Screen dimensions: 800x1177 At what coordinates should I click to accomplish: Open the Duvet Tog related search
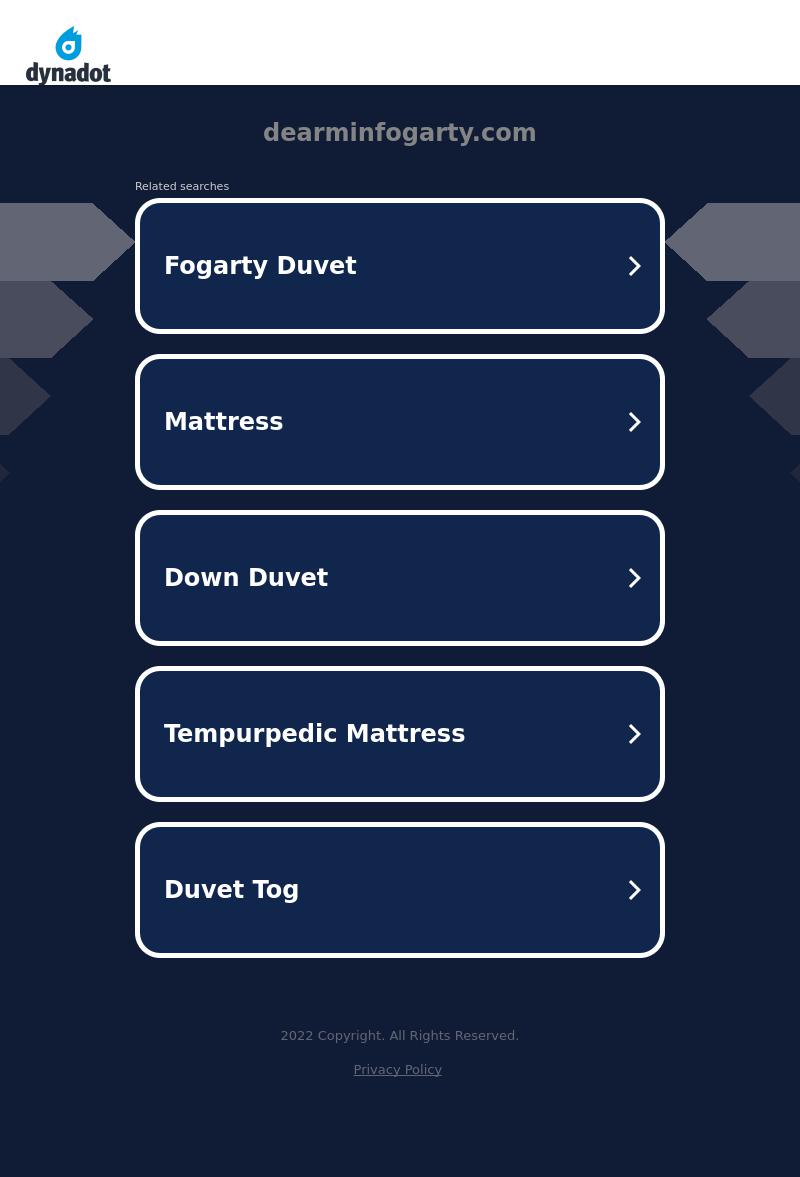click(x=399, y=890)
